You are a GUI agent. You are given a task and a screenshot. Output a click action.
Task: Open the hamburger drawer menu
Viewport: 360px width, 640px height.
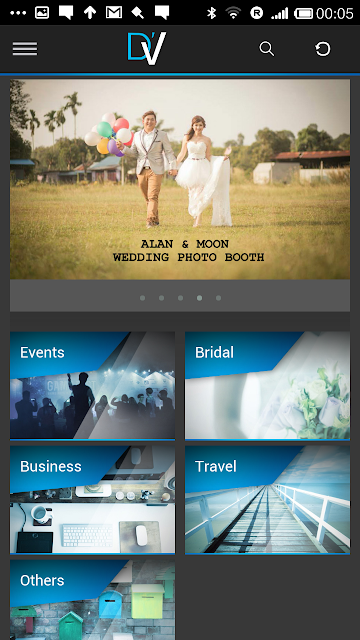25,49
